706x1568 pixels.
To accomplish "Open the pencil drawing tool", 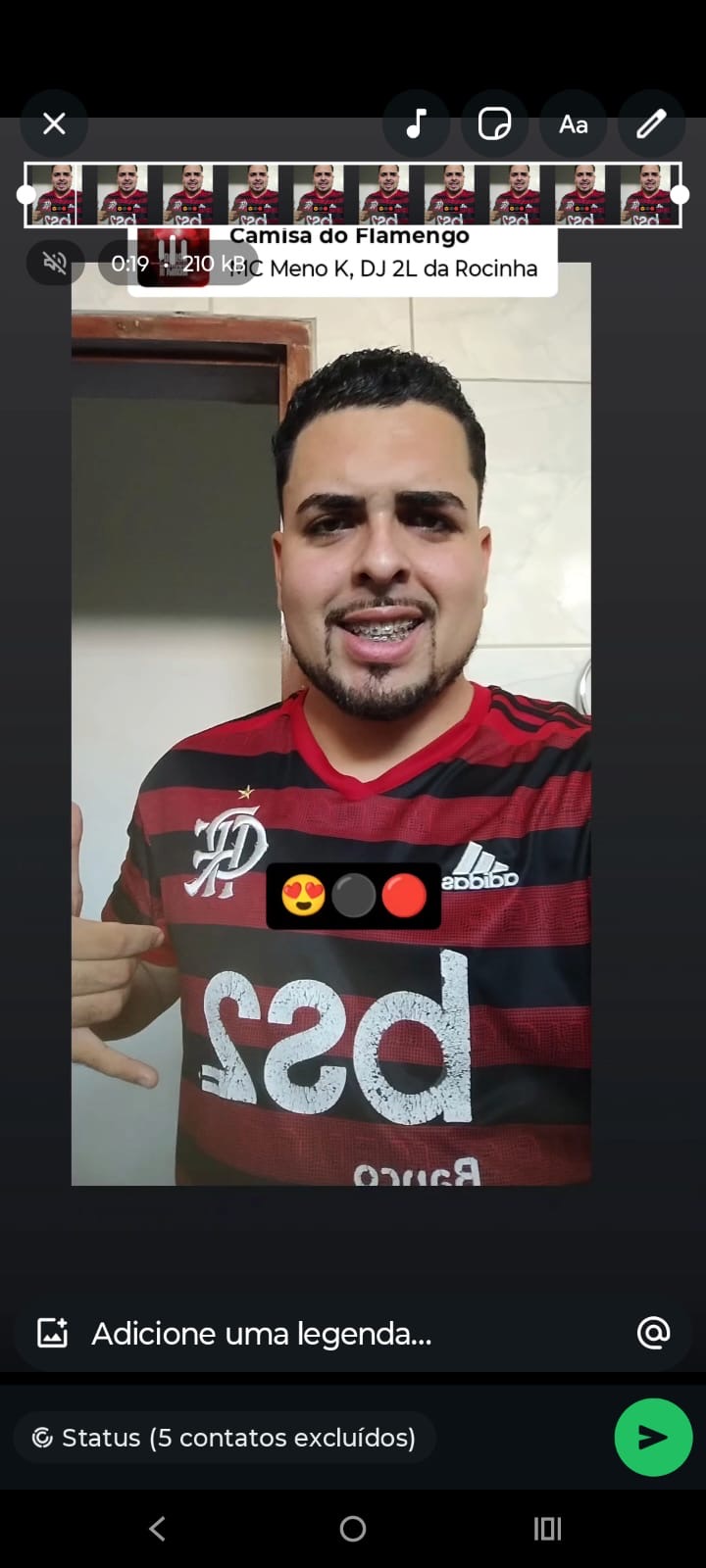I will pos(651,123).
